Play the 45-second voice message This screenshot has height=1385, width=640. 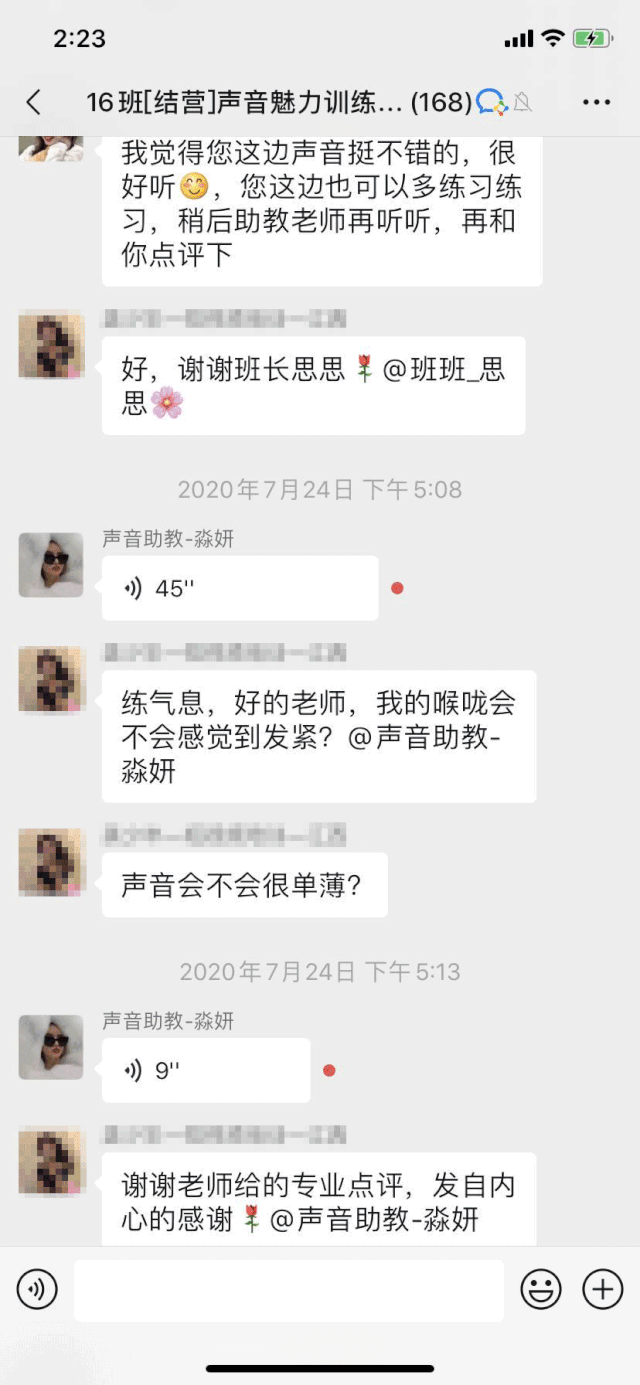pos(240,588)
